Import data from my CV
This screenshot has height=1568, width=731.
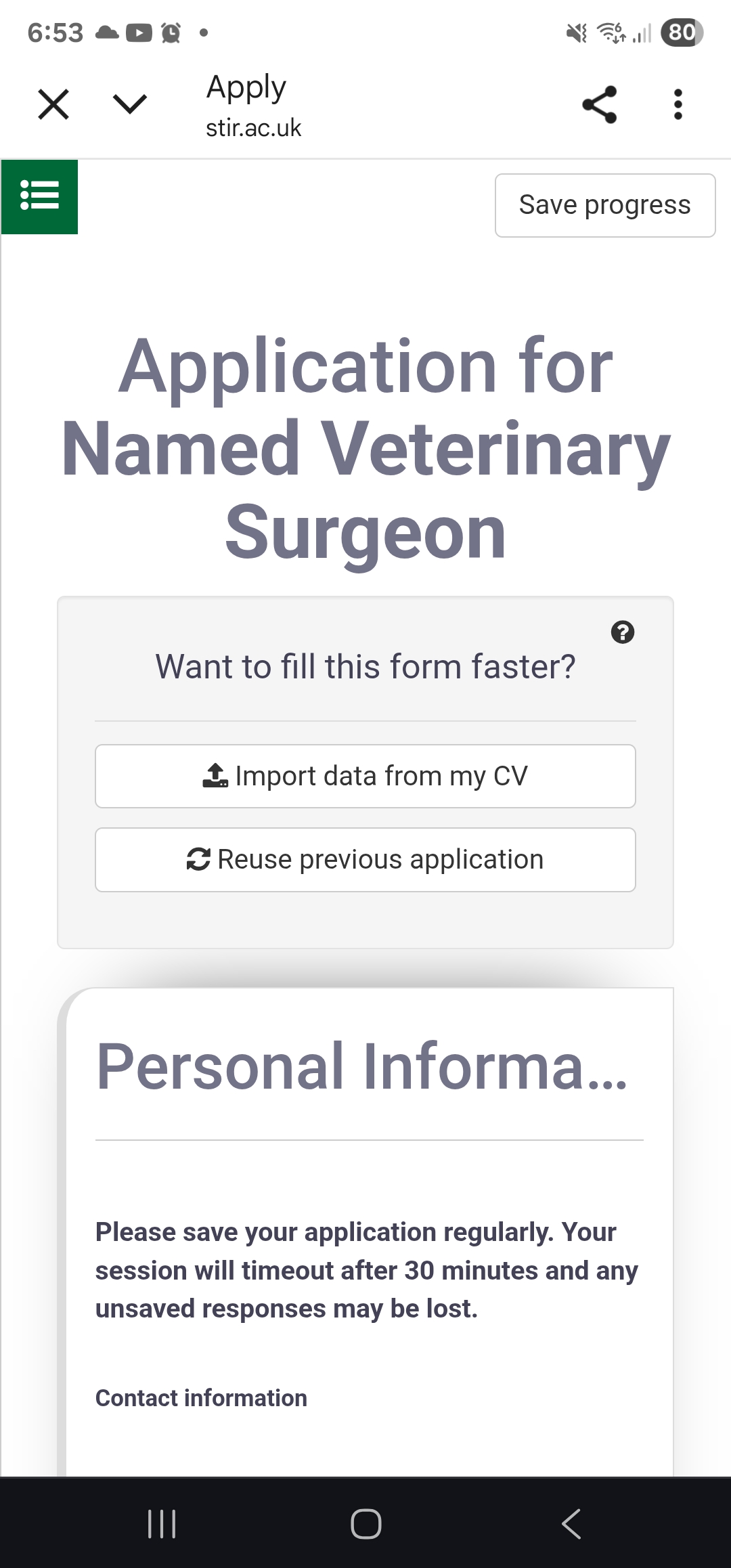(x=365, y=776)
